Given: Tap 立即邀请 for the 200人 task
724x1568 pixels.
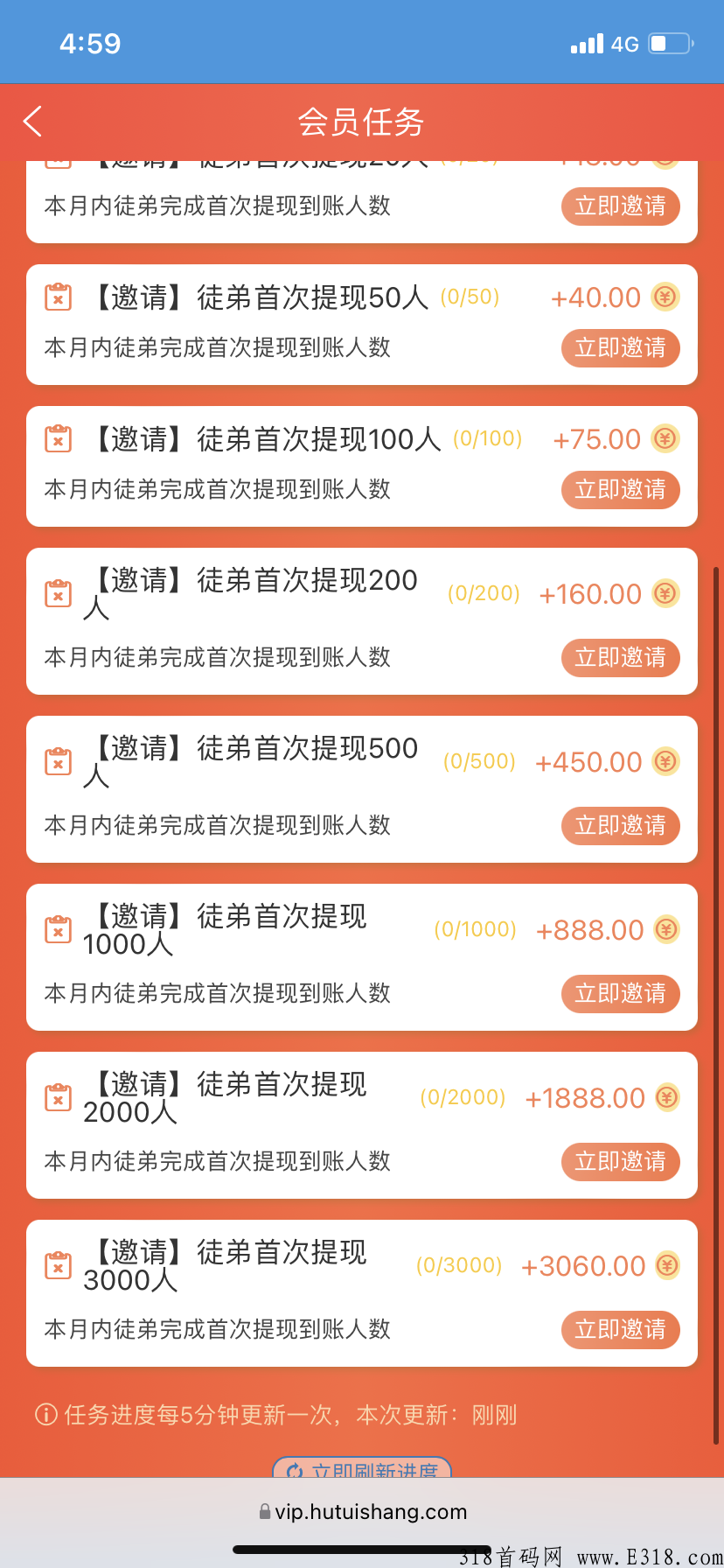Looking at the screenshot, I should pyautogui.click(x=620, y=657).
